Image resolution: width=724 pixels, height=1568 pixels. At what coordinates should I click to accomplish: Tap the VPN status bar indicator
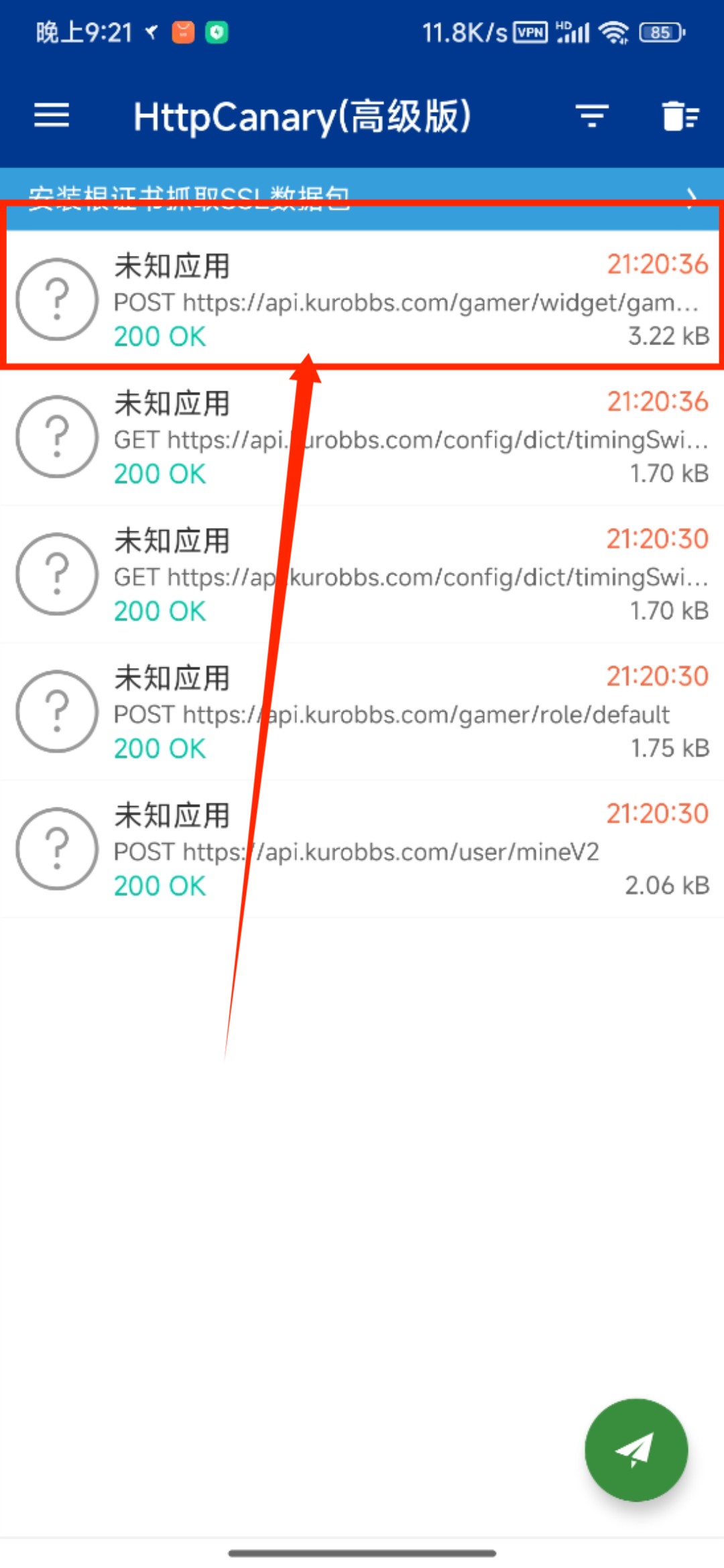[x=529, y=31]
